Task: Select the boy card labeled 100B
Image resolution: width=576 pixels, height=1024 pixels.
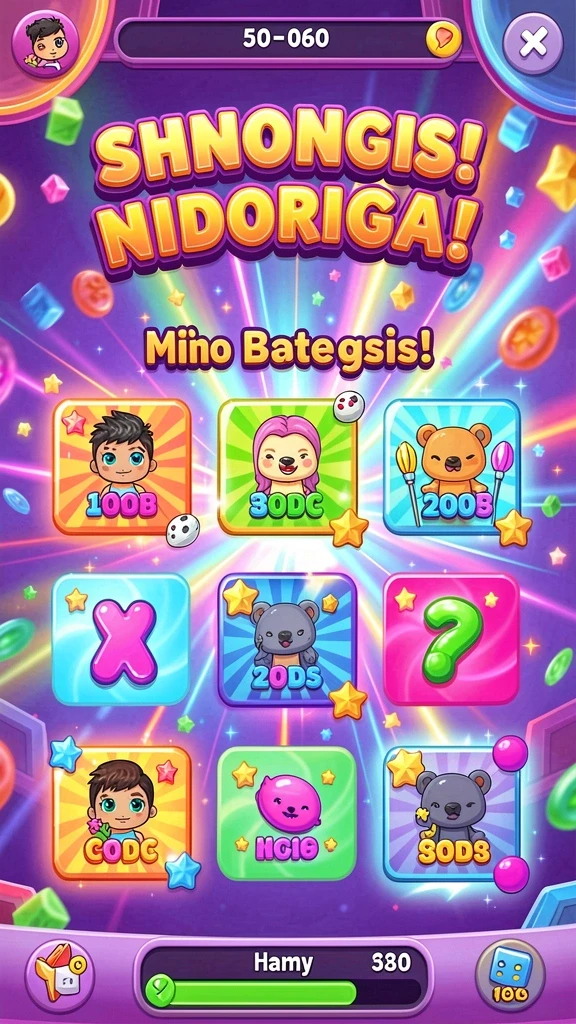Action: pos(122,467)
